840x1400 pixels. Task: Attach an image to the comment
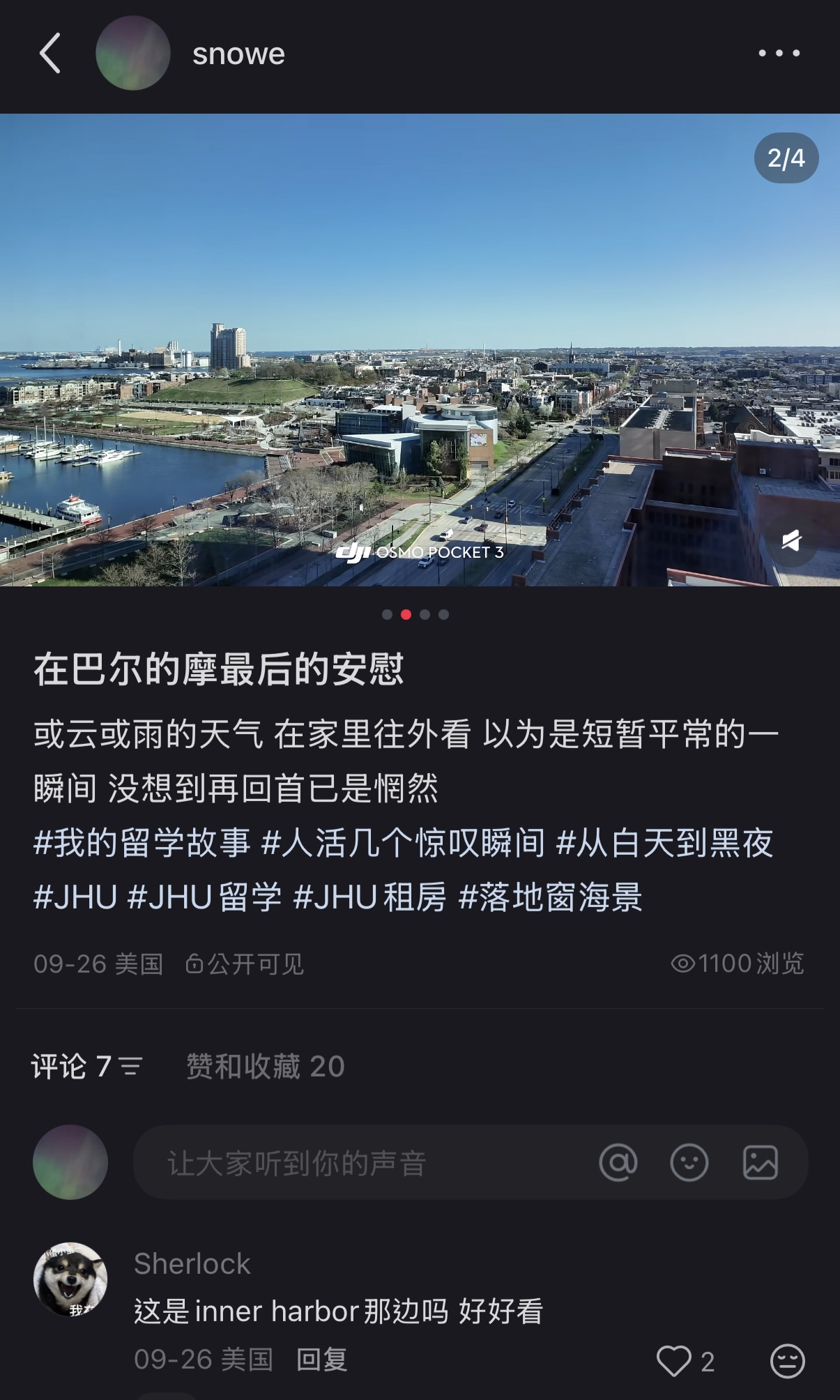pos(760,1163)
